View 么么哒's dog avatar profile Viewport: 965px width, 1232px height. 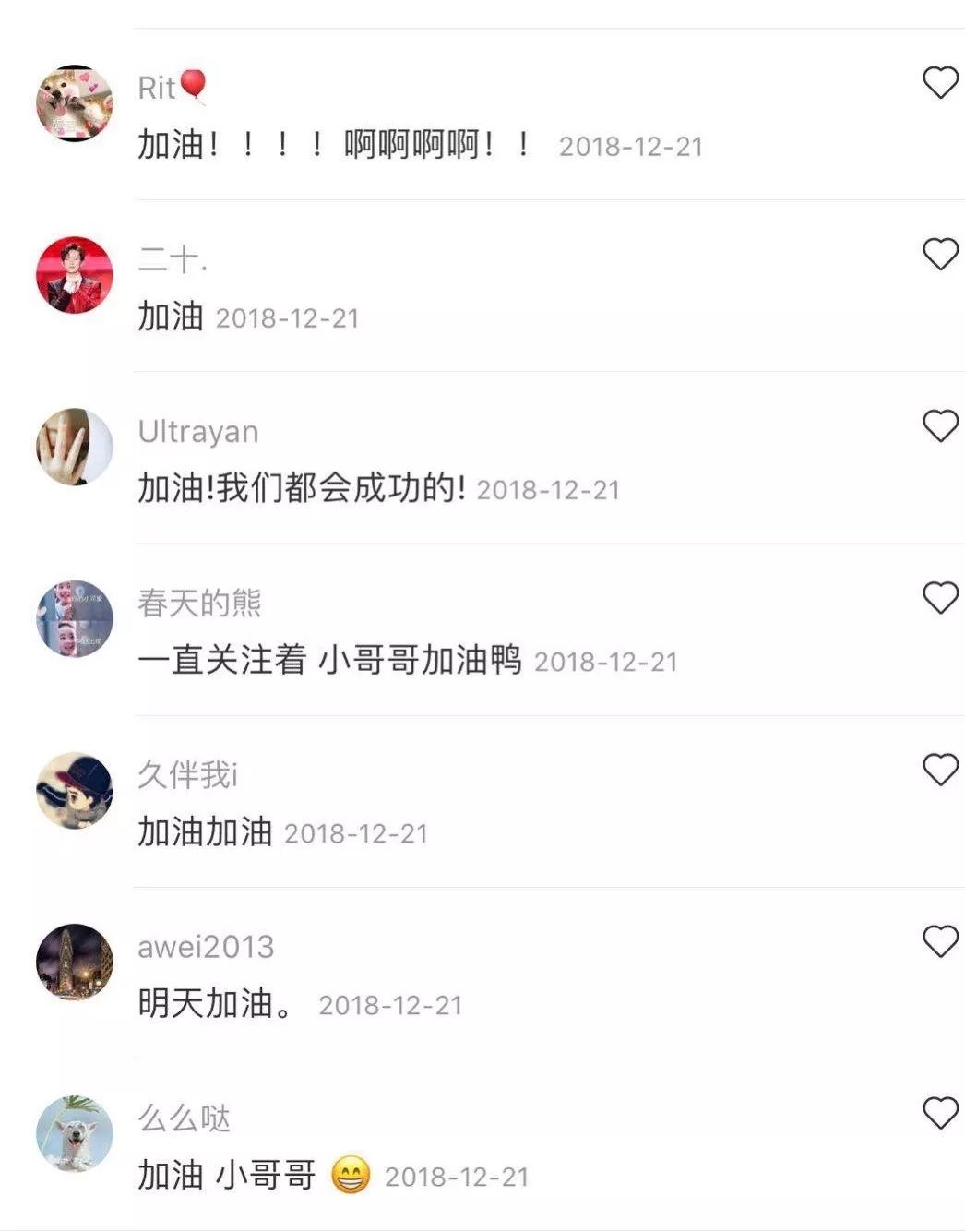[x=74, y=1133]
